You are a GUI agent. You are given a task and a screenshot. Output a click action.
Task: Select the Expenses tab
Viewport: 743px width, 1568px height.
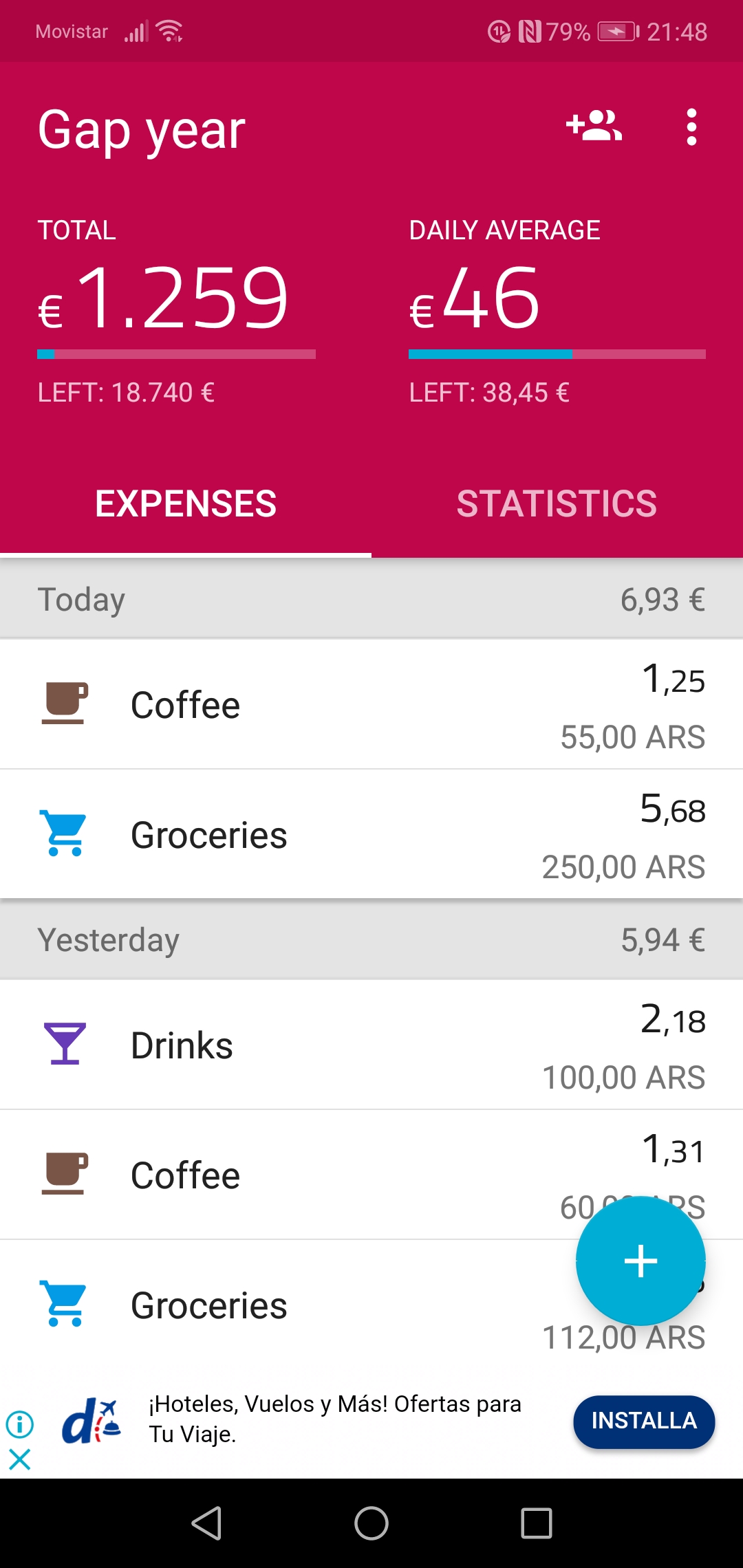tap(186, 504)
